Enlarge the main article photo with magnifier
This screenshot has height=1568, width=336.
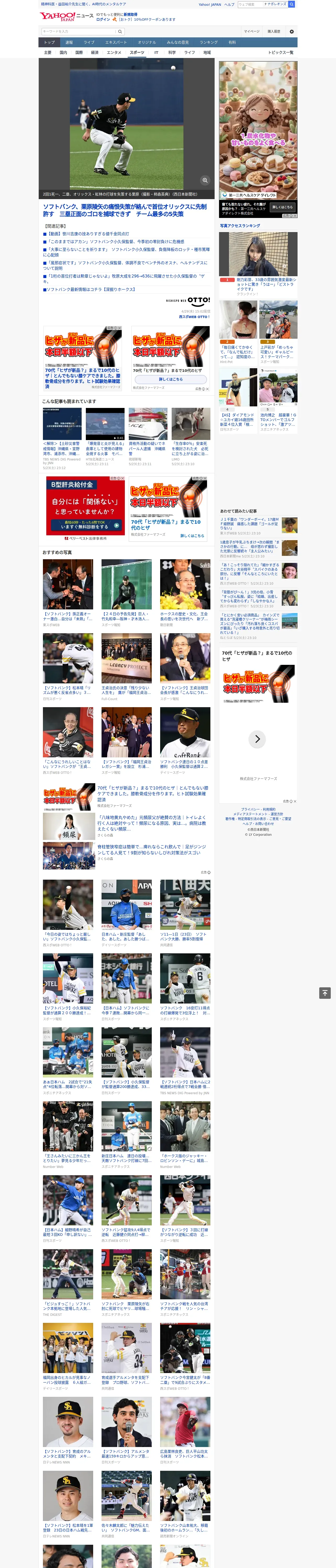(x=205, y=180)
